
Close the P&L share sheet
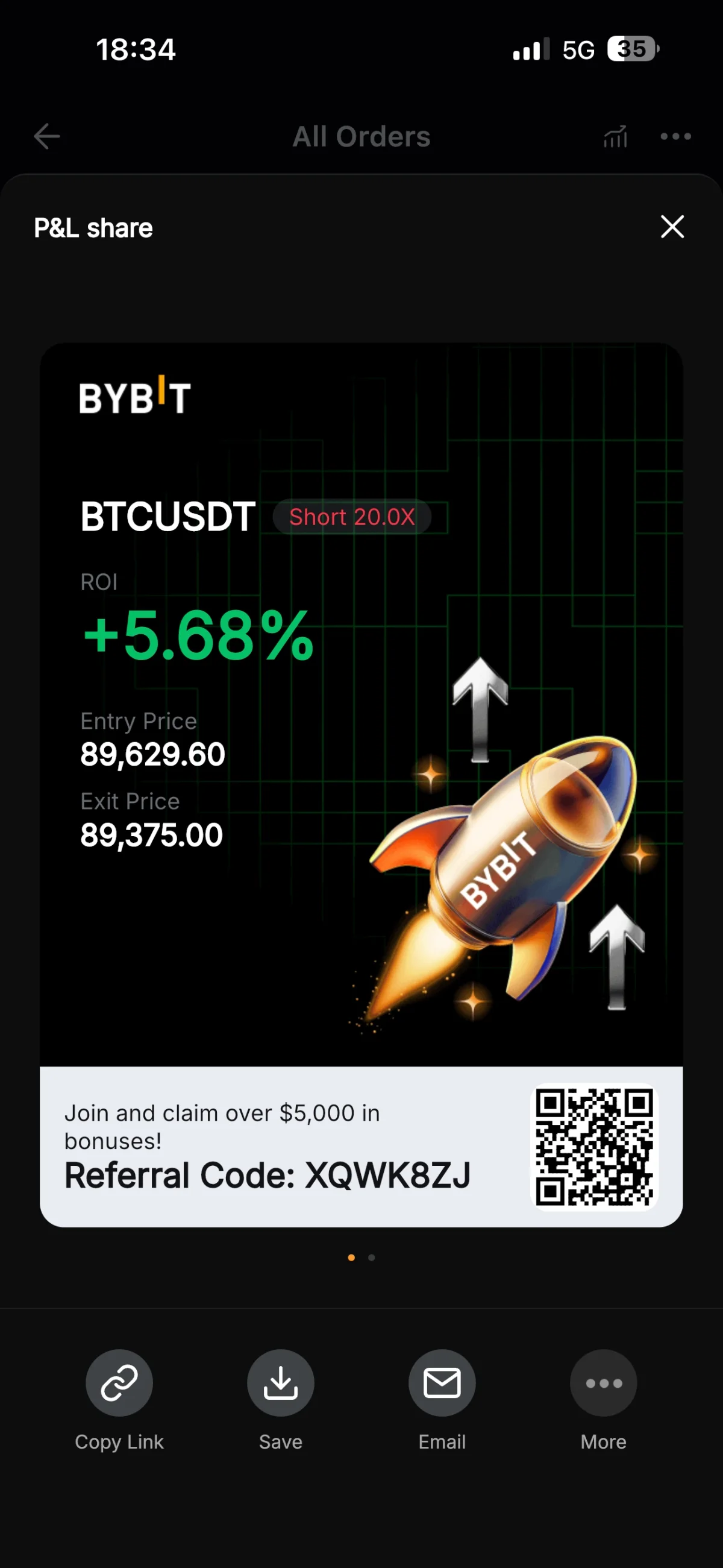pyautogui.click(x=672, y=227)
